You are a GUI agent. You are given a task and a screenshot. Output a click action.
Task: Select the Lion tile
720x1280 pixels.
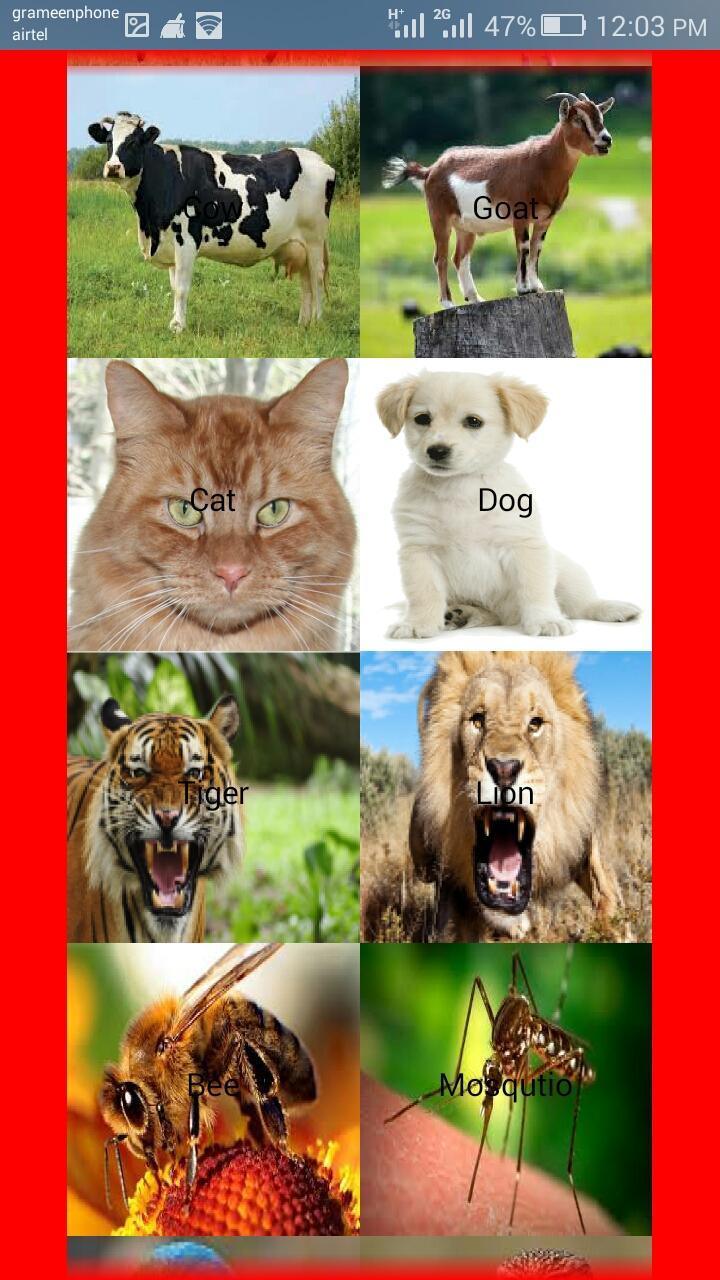[x=506, y=797]
